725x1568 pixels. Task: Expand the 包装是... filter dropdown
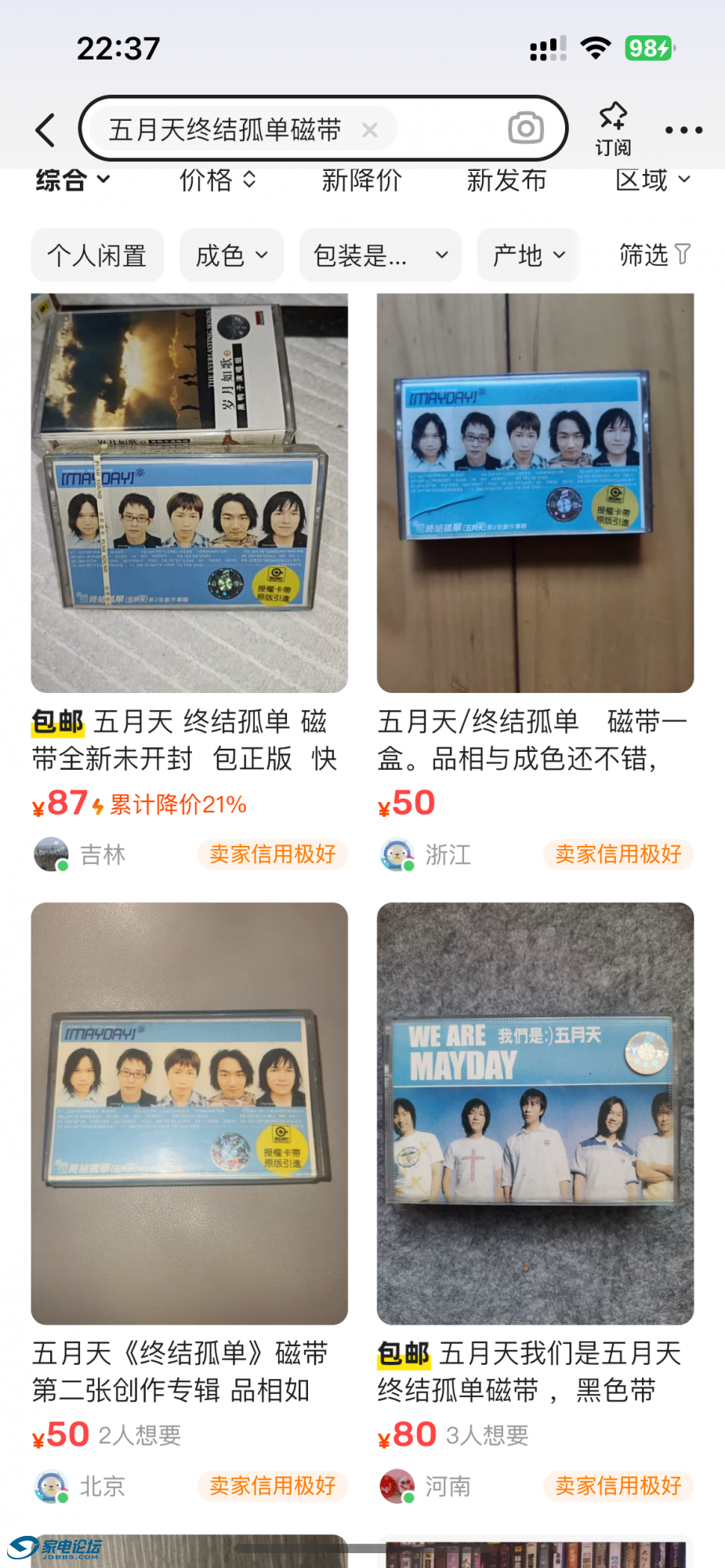point(380,255)
